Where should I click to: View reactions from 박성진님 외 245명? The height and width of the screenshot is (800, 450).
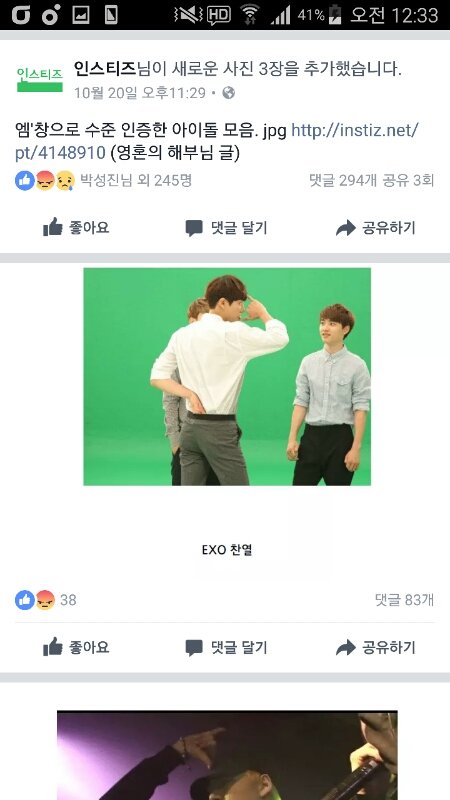coord(104,180)
